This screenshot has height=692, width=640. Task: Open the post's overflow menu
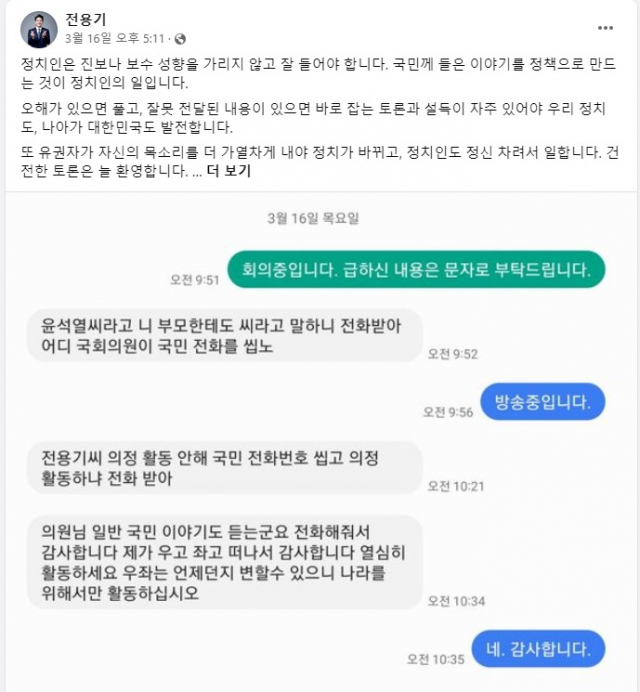pyautogui.click(x=606, y=27)
